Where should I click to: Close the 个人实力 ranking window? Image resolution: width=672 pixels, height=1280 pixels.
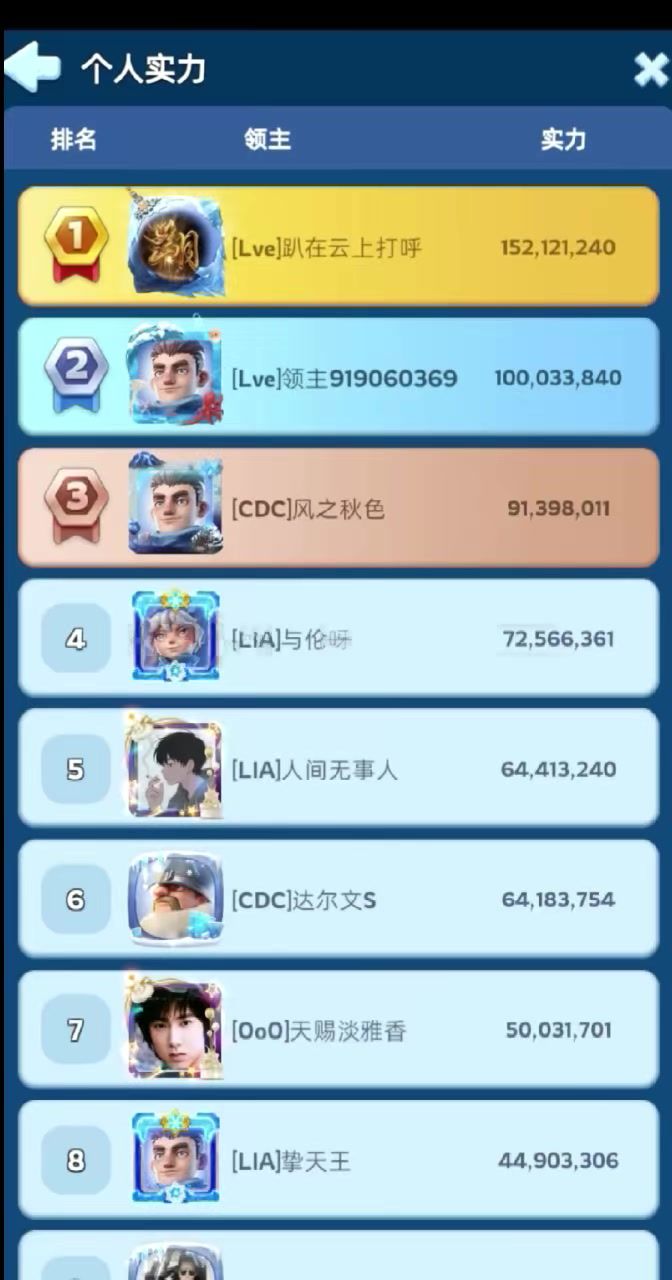(x=650, y=69)
